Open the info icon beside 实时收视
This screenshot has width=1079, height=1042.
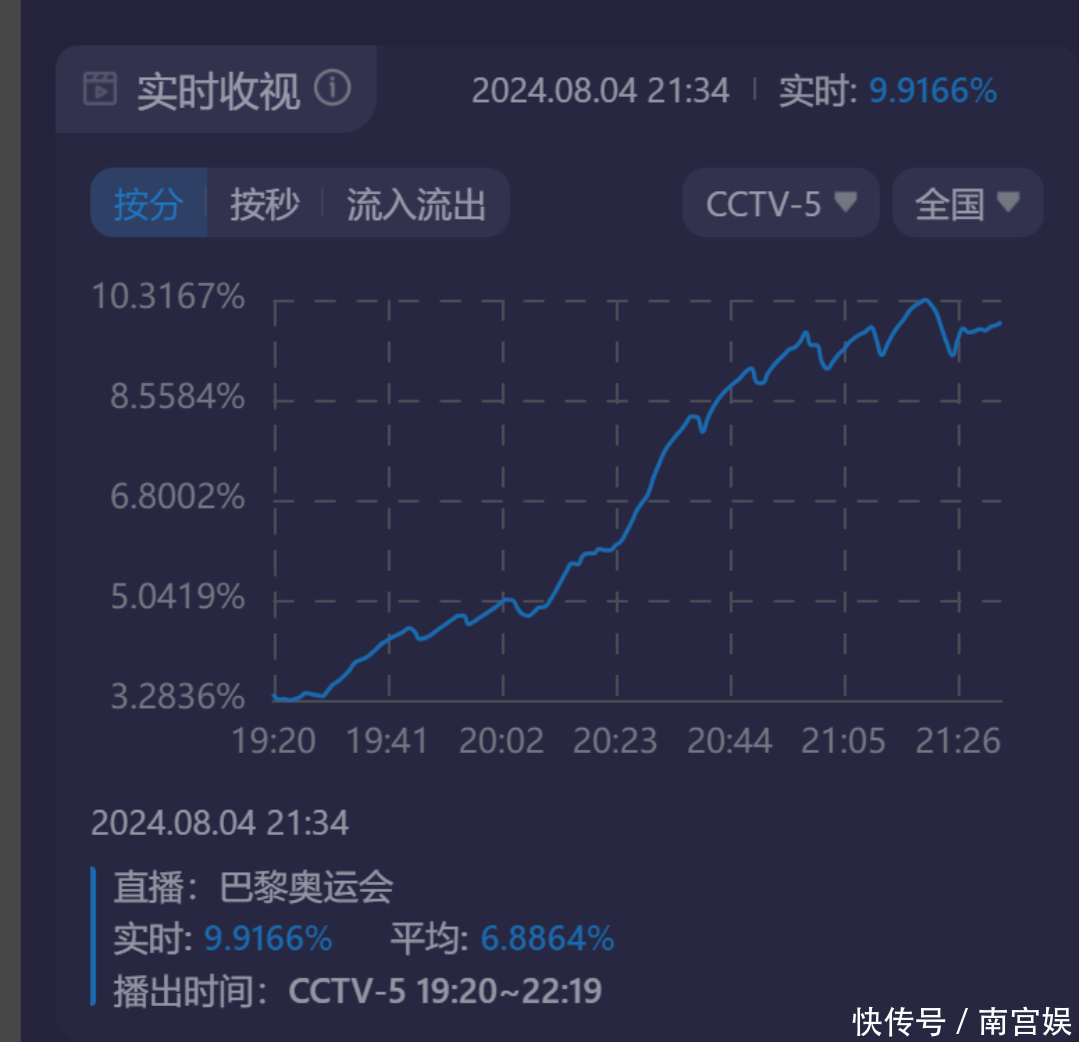point(333,89)
